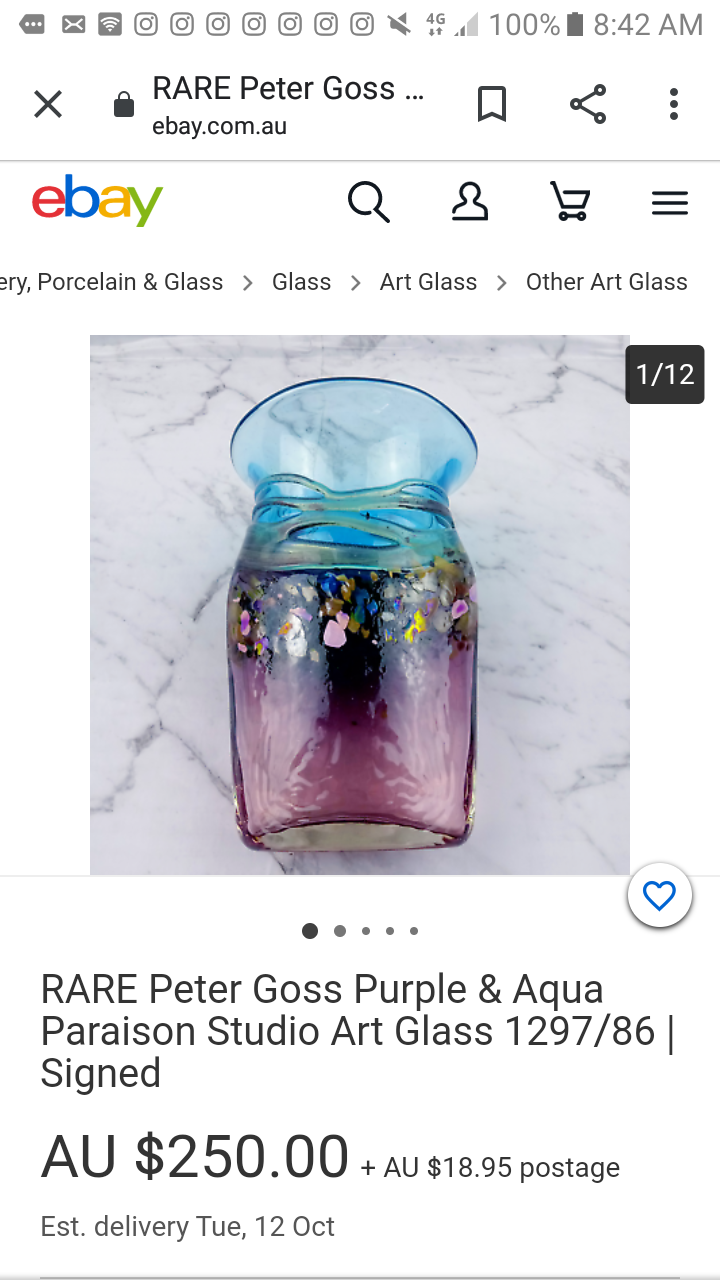Open eBay search

[x=368, y=203]
